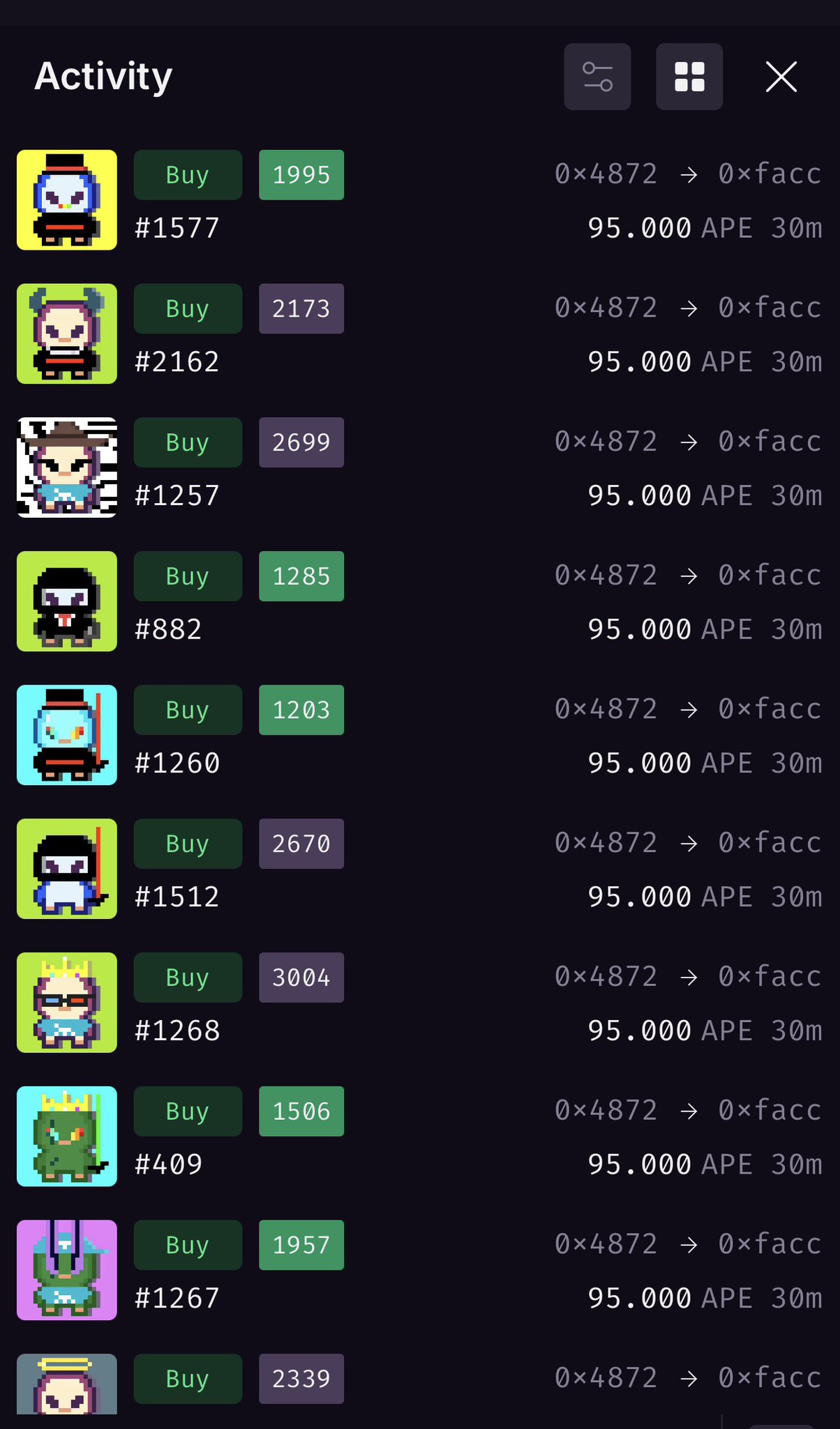
Task: Open the #1257 buy activity row
Action: (x=419, y=468)
